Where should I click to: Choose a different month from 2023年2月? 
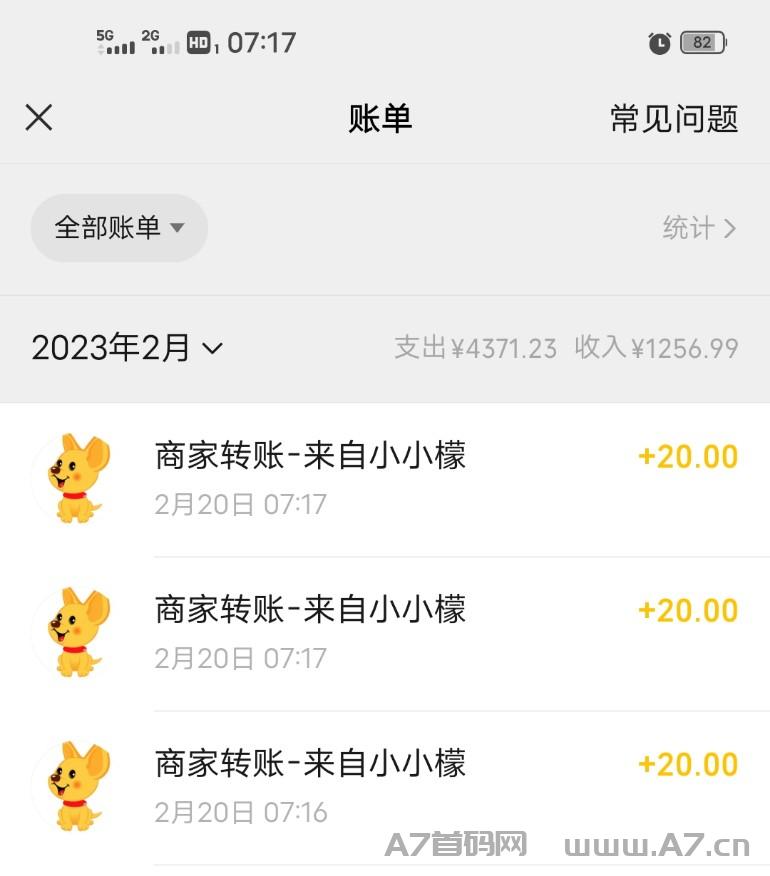point(127,348)
